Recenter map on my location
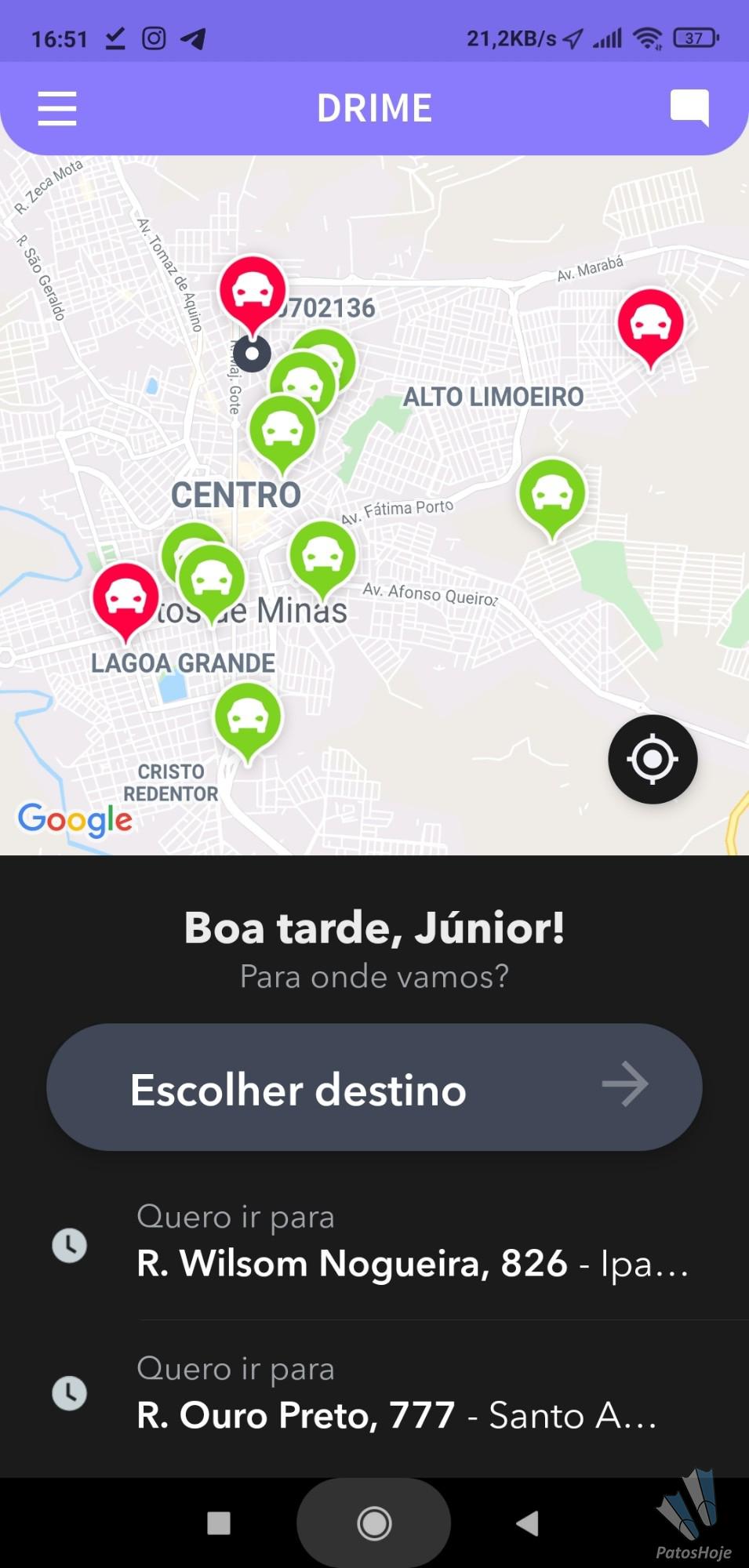Screen dimensions: 749x1568 (653, 759)
